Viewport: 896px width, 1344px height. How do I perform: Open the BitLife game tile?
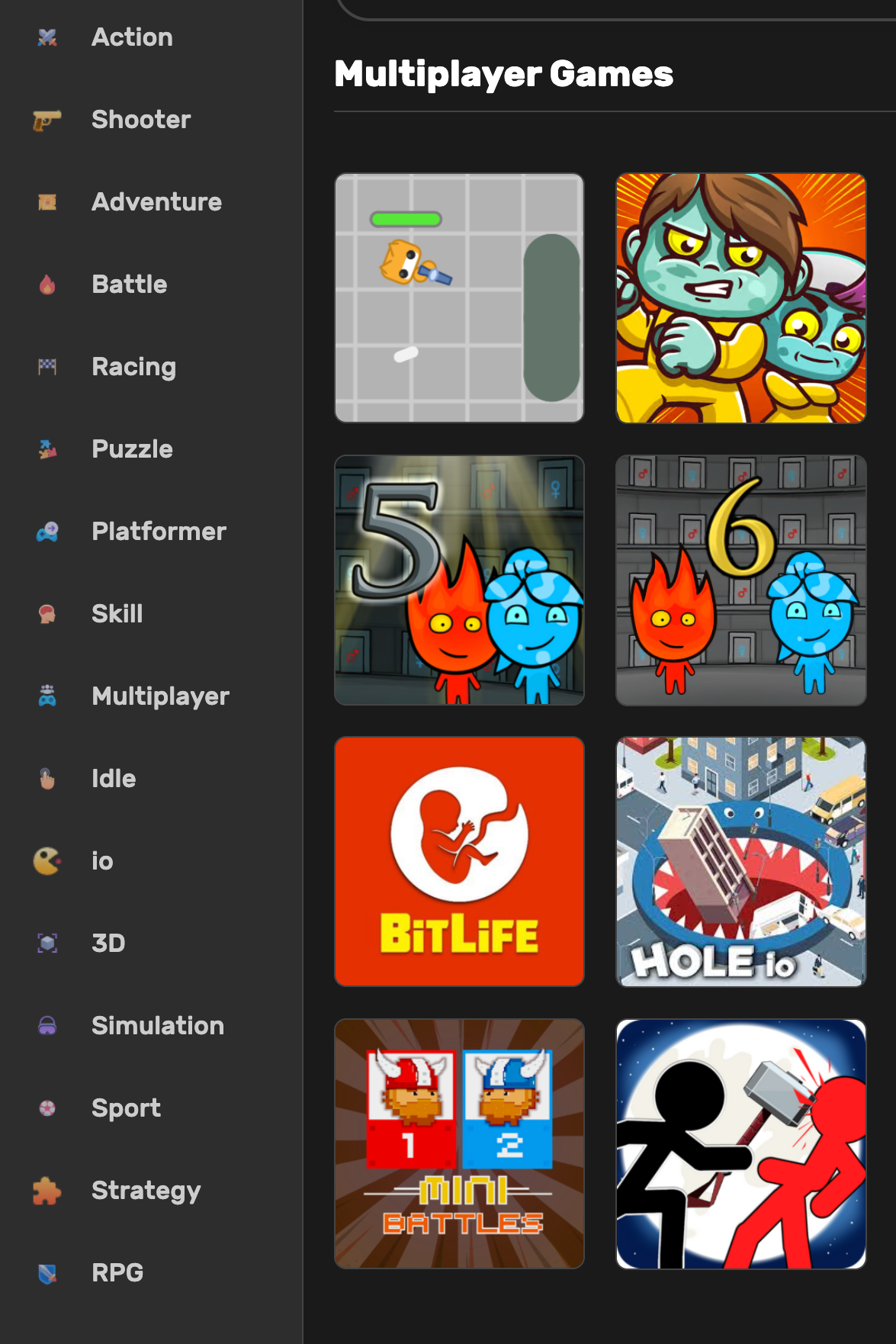pyautogui.click(x=459, y=861)
